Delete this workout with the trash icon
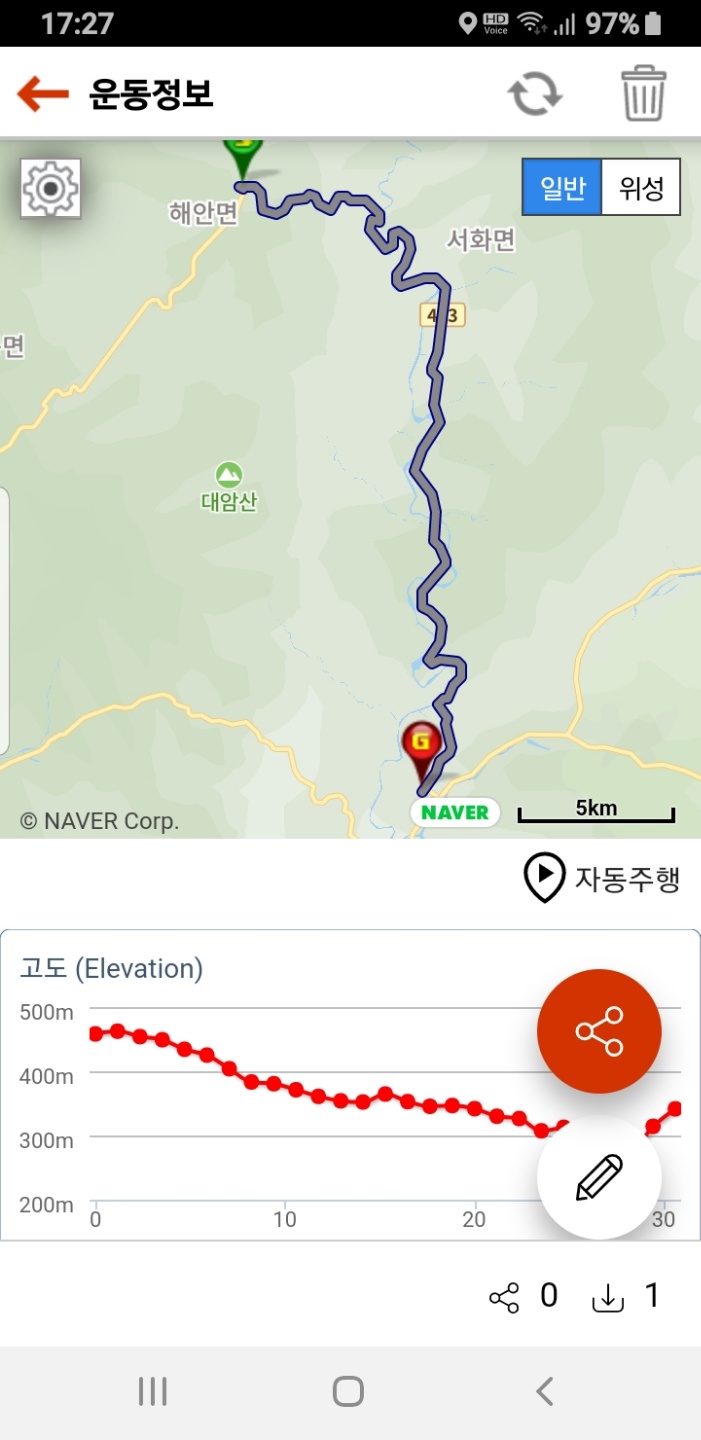This screenshot has height=1440, width=701. (644, 93)
